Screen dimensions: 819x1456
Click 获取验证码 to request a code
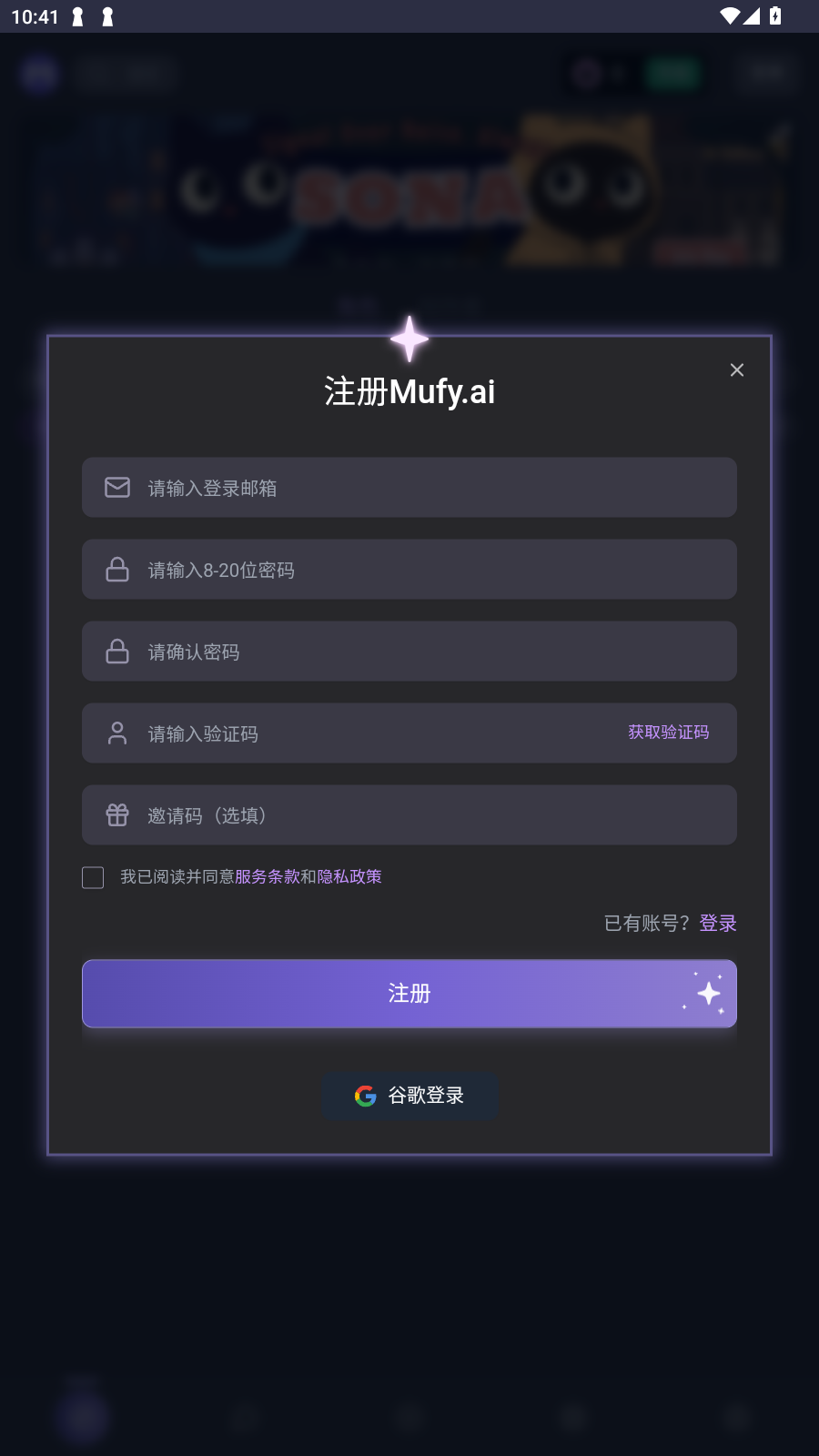tap(668, 733)
